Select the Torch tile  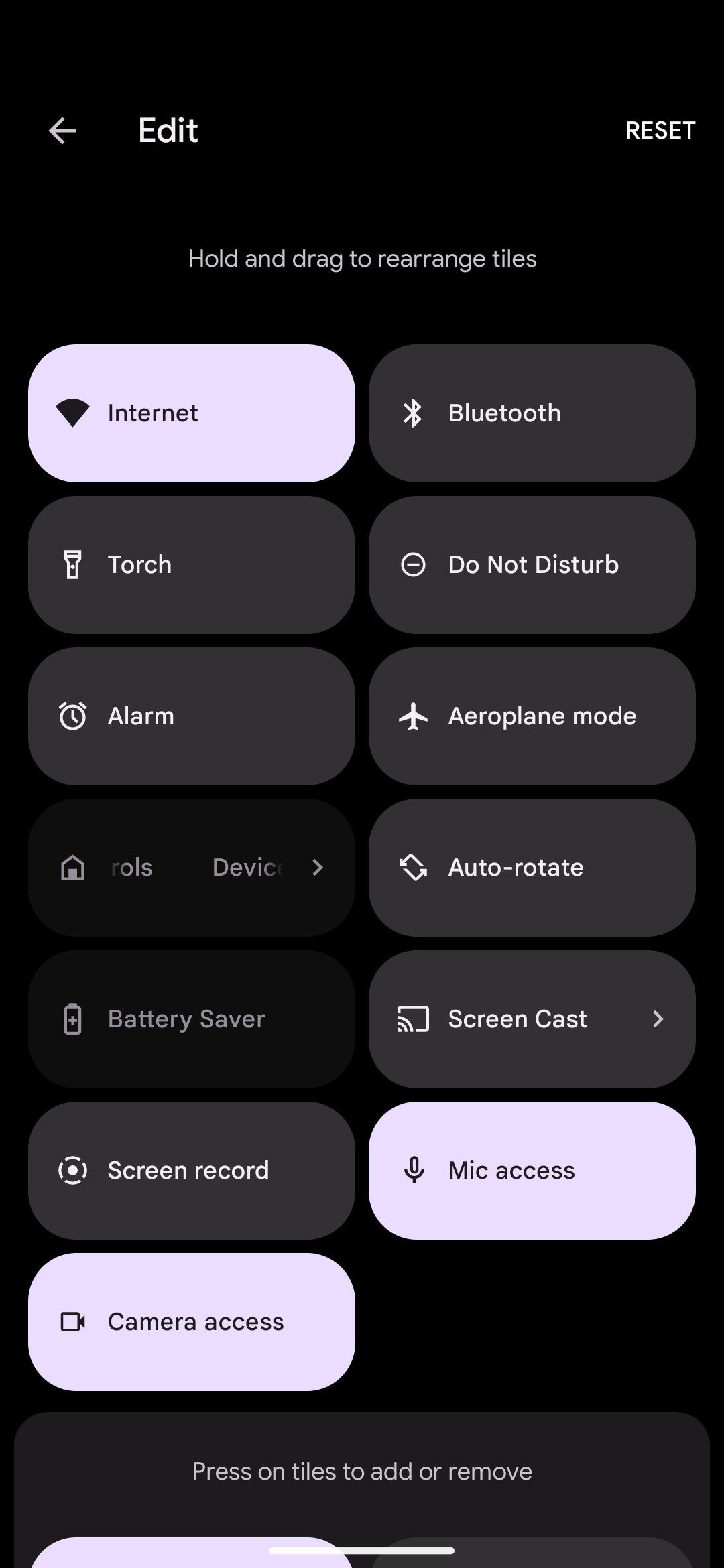192,565
